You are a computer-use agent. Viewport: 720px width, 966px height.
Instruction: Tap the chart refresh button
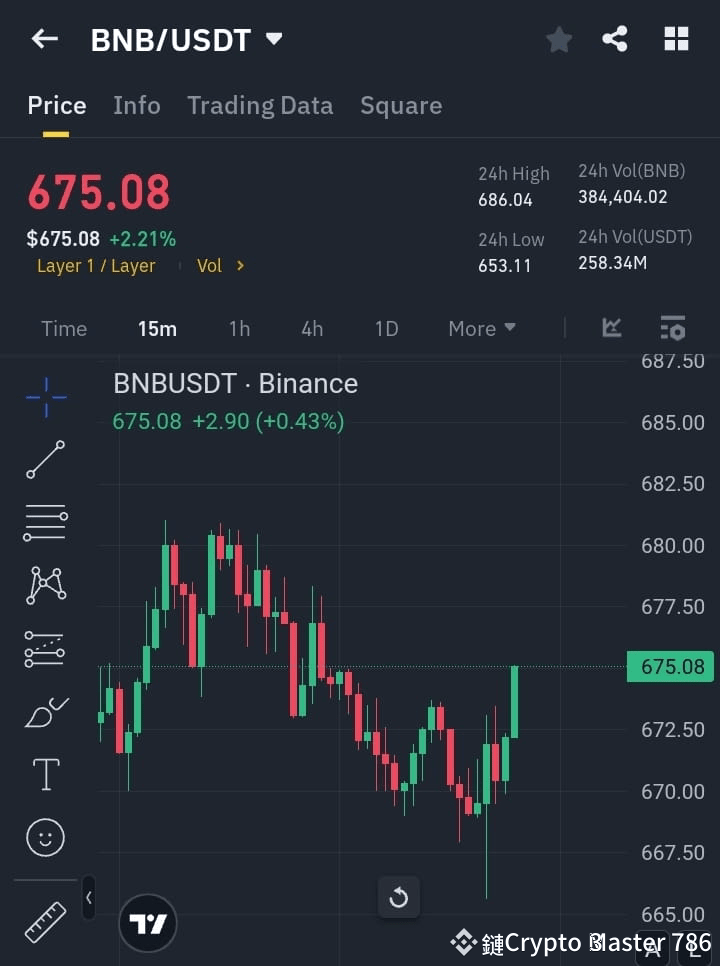[399, 897]
